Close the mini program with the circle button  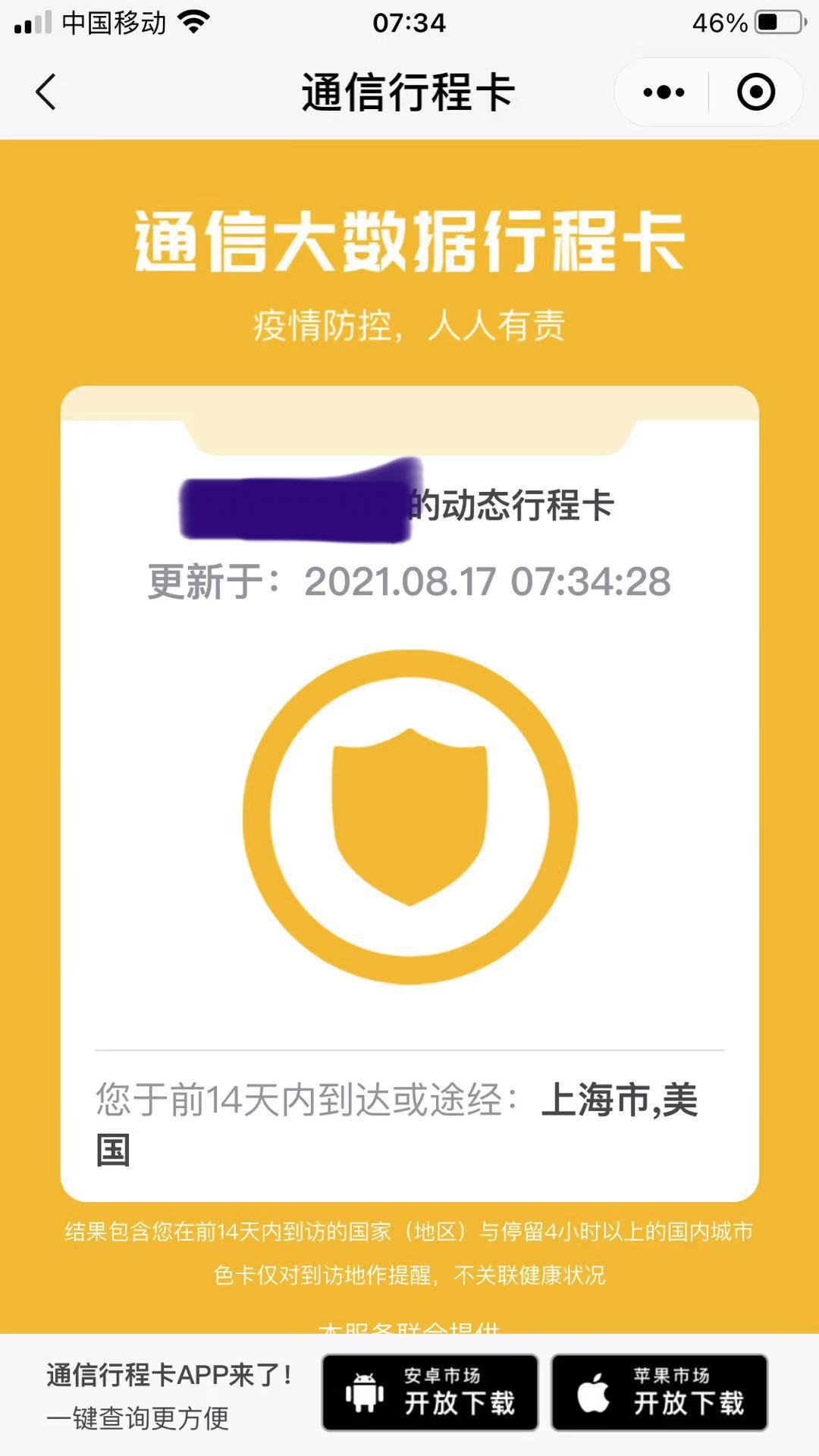755,92
